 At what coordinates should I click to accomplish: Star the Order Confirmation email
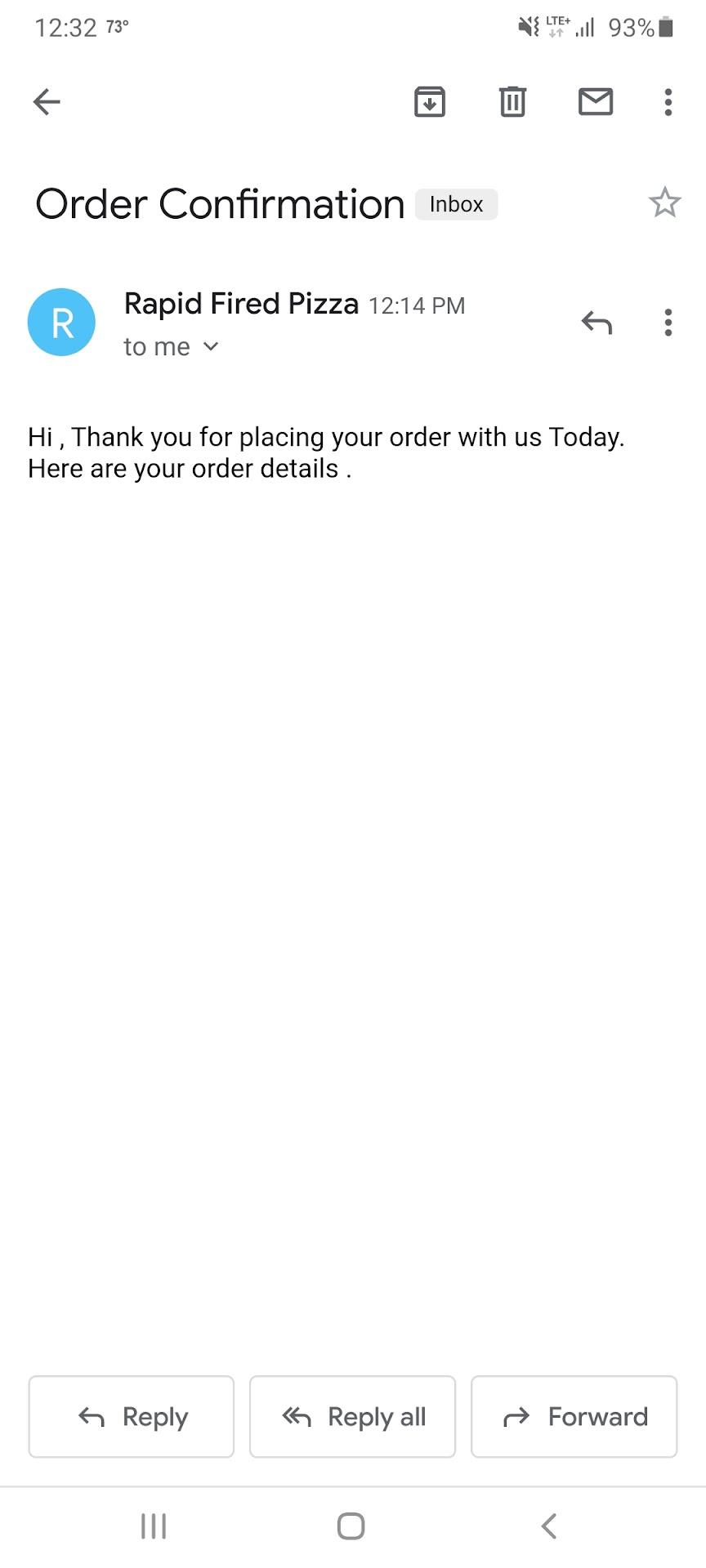tap(664, 203)
